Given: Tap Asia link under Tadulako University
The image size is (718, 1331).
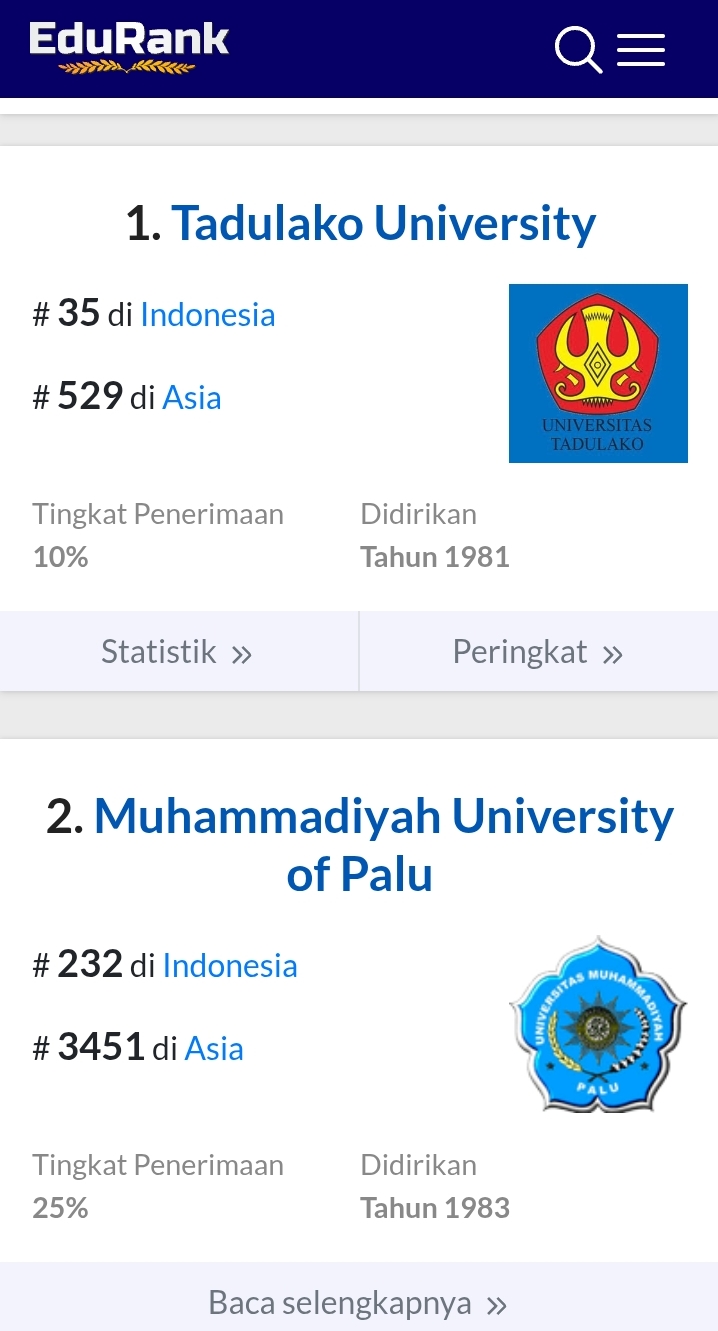Looking at the screenshot, I should point(191,398).
